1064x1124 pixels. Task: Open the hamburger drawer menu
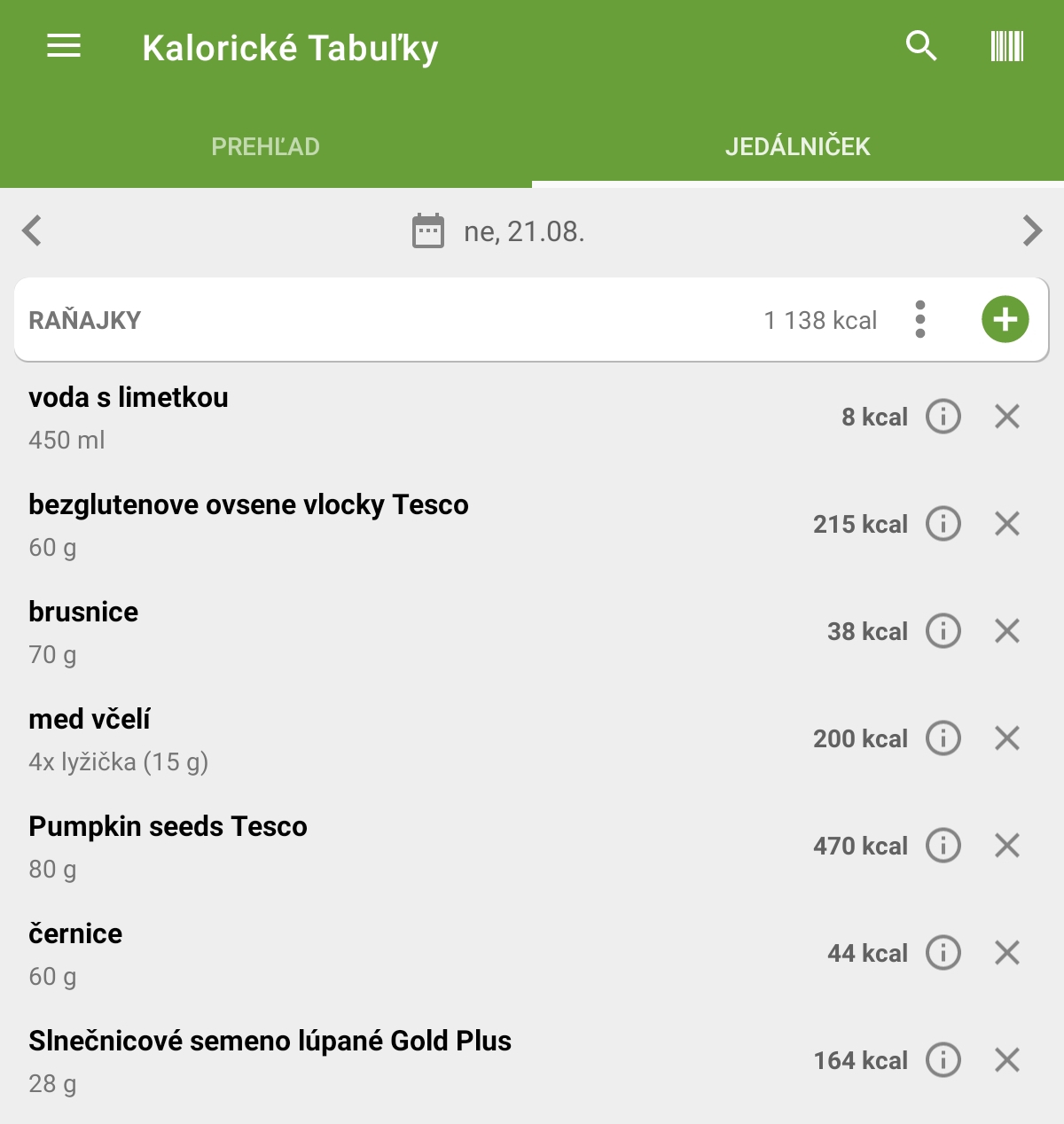coord(64,46)
